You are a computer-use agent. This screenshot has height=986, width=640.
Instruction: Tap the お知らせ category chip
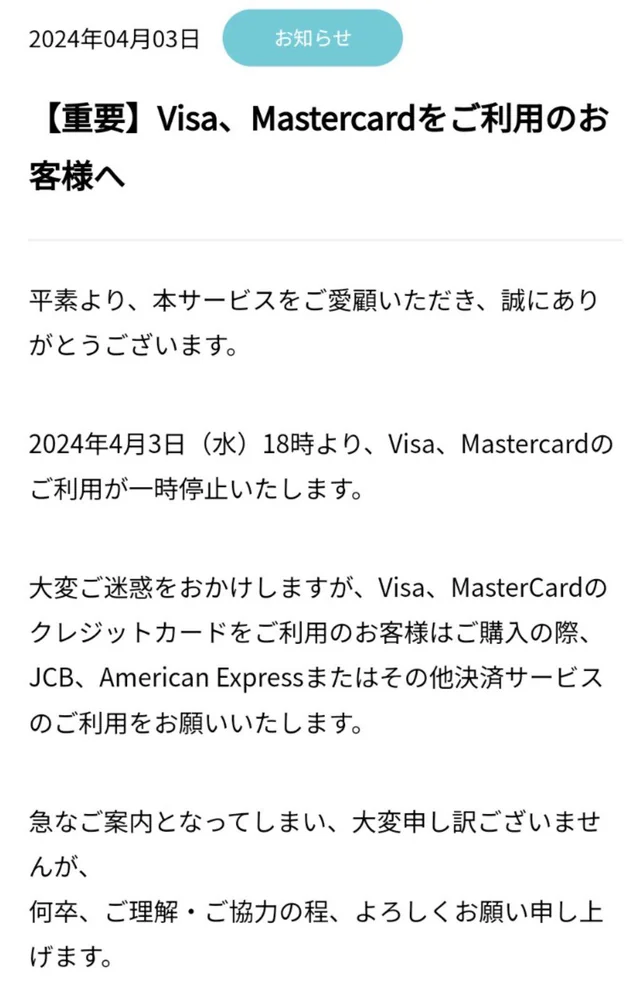click(x=312, y=39)
